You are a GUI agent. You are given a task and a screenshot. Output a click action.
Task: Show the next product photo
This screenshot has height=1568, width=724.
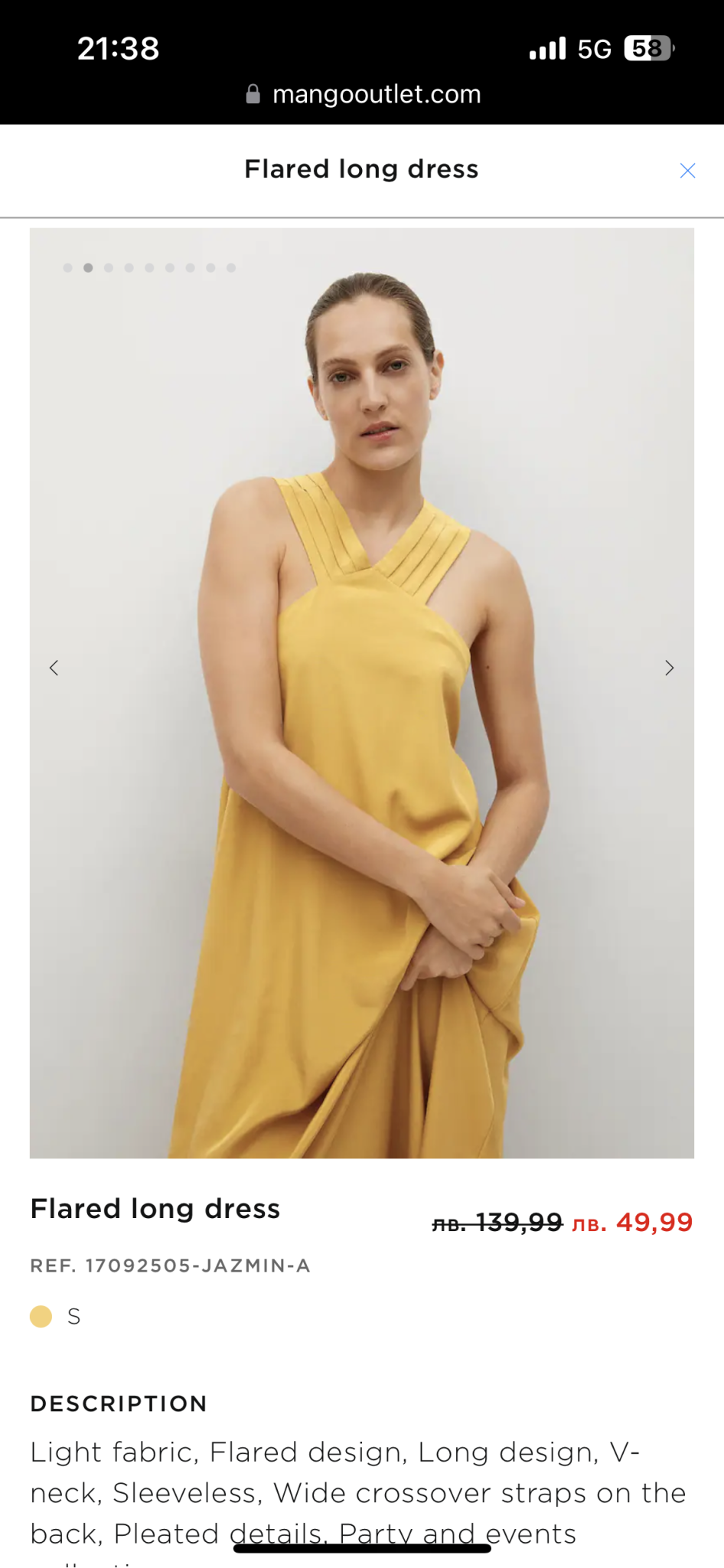tap(669, 668)
